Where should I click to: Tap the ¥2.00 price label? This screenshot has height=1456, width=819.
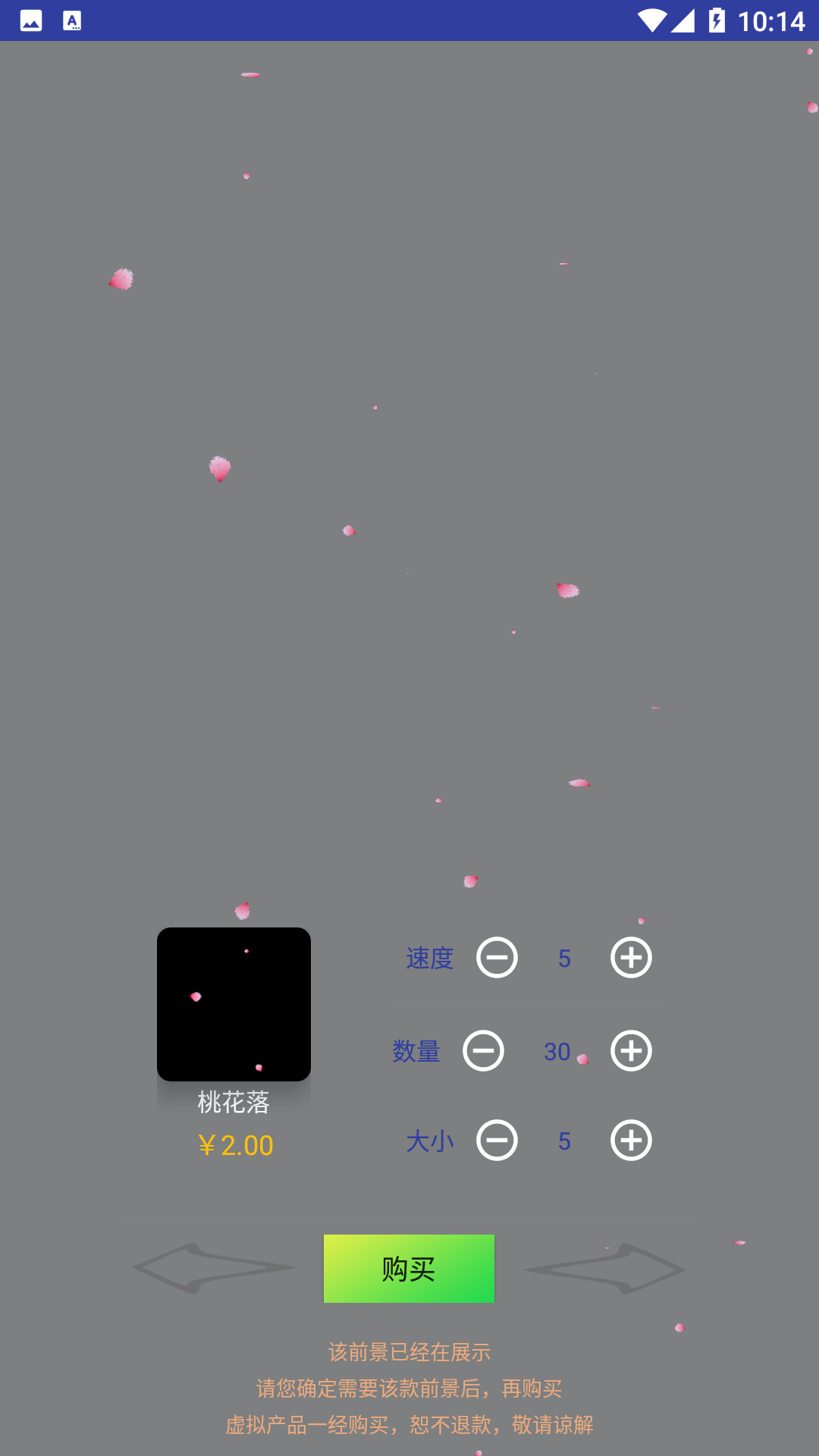(235, 1146)
